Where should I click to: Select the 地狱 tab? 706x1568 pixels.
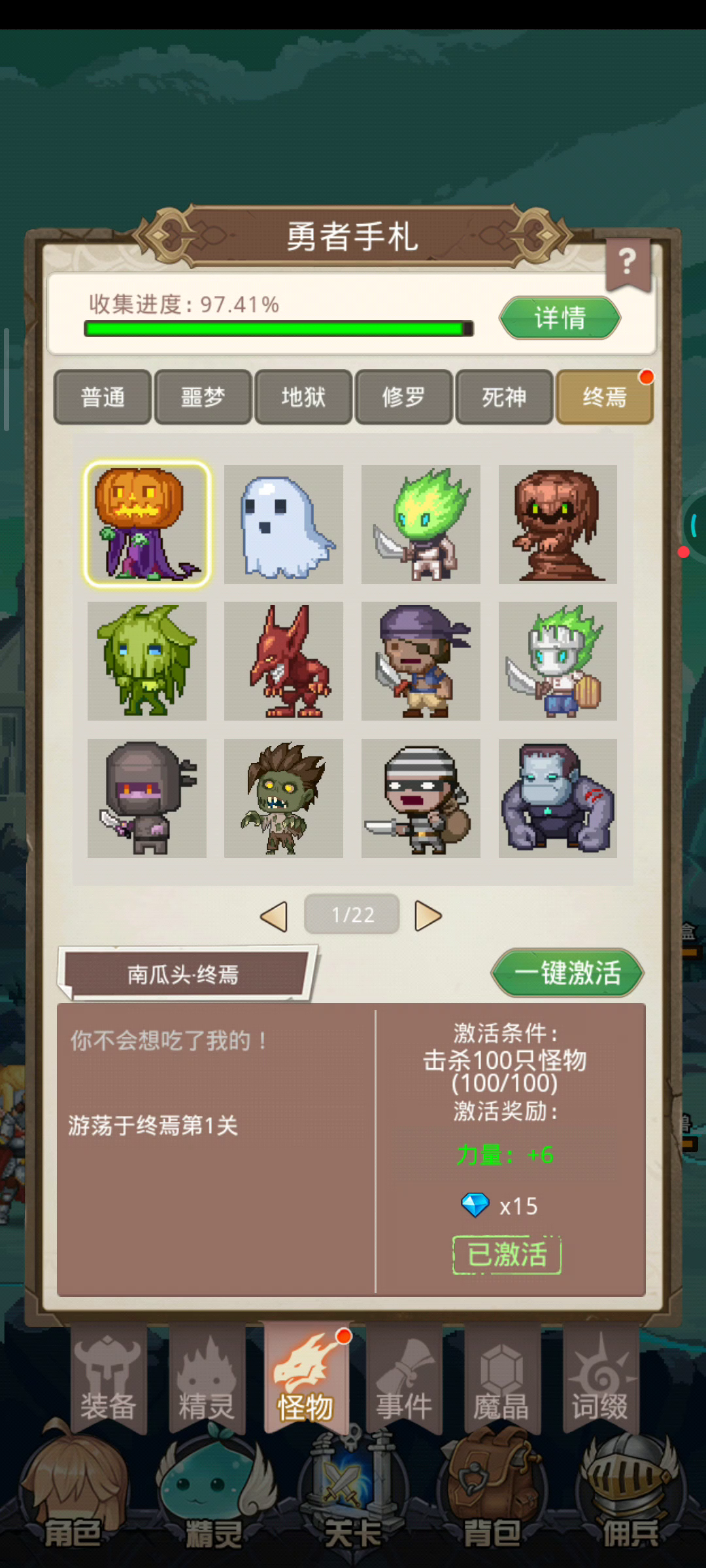click(x=303, y=397)
